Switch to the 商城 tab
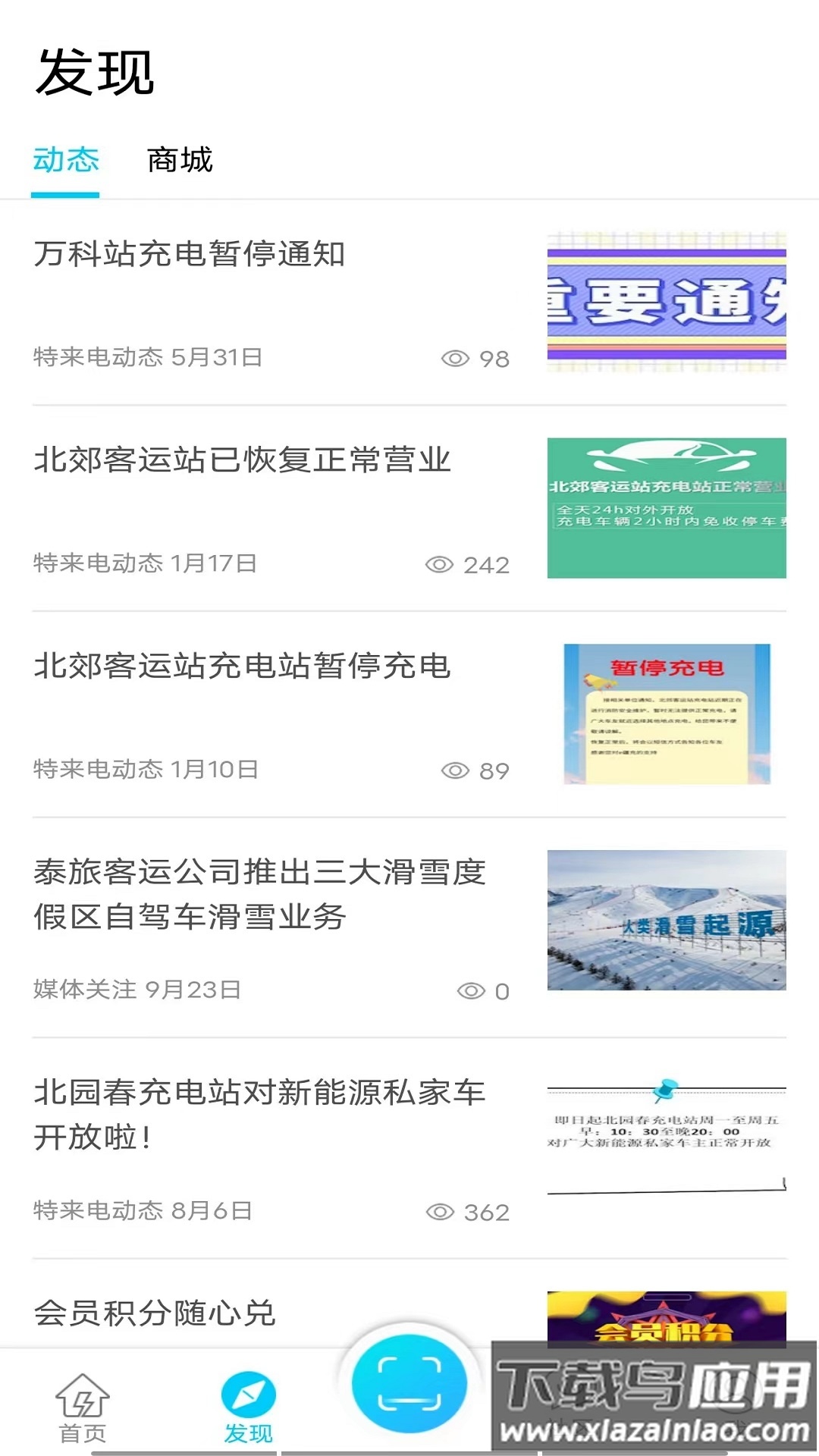Screen dimensions: 819x1456 click(x=180, y=160)
